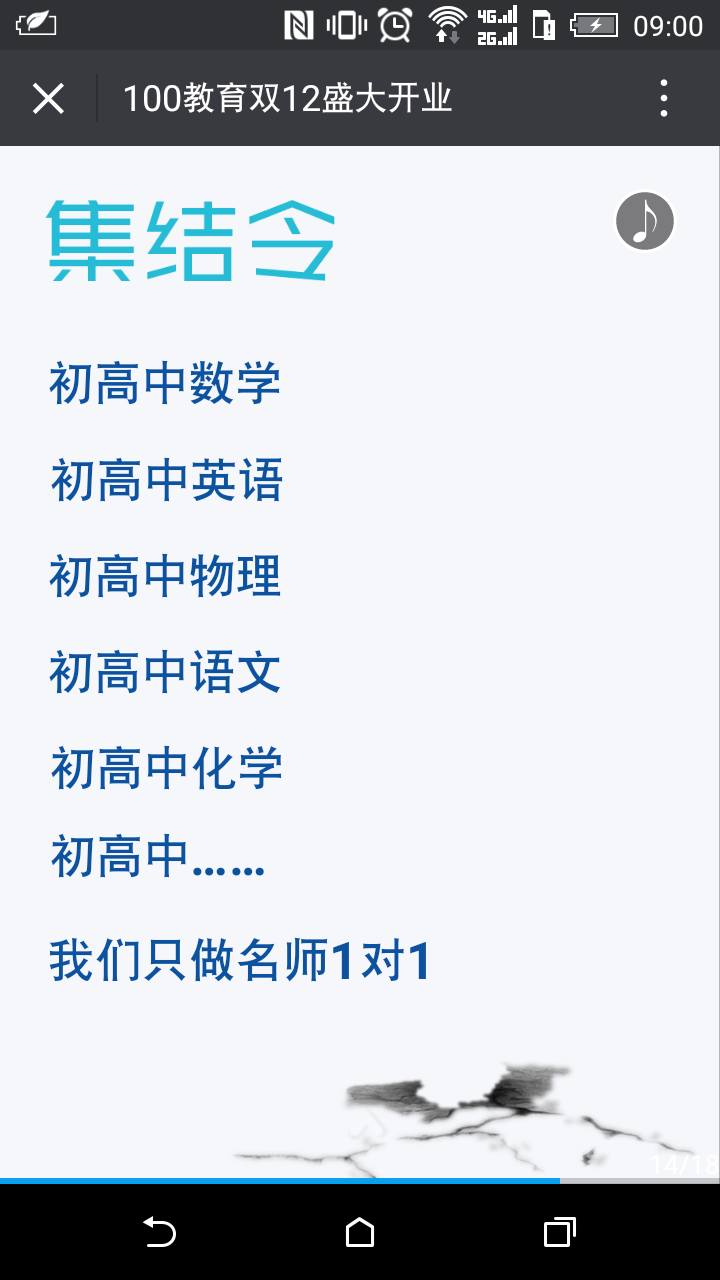Open the recent apps view
This screenshot has width=720, height=1280.
coord(560,1232)
